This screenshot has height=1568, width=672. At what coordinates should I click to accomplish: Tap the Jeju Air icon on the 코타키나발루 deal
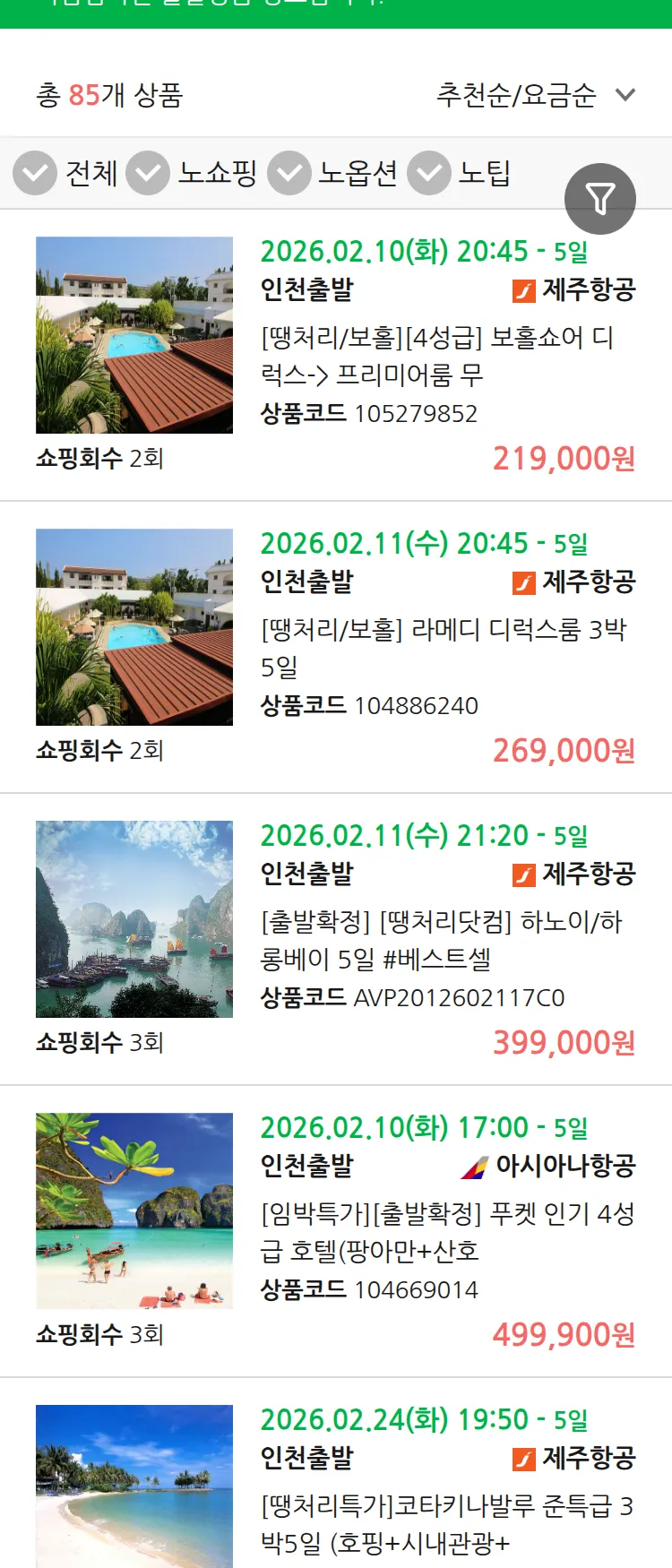524,1459
